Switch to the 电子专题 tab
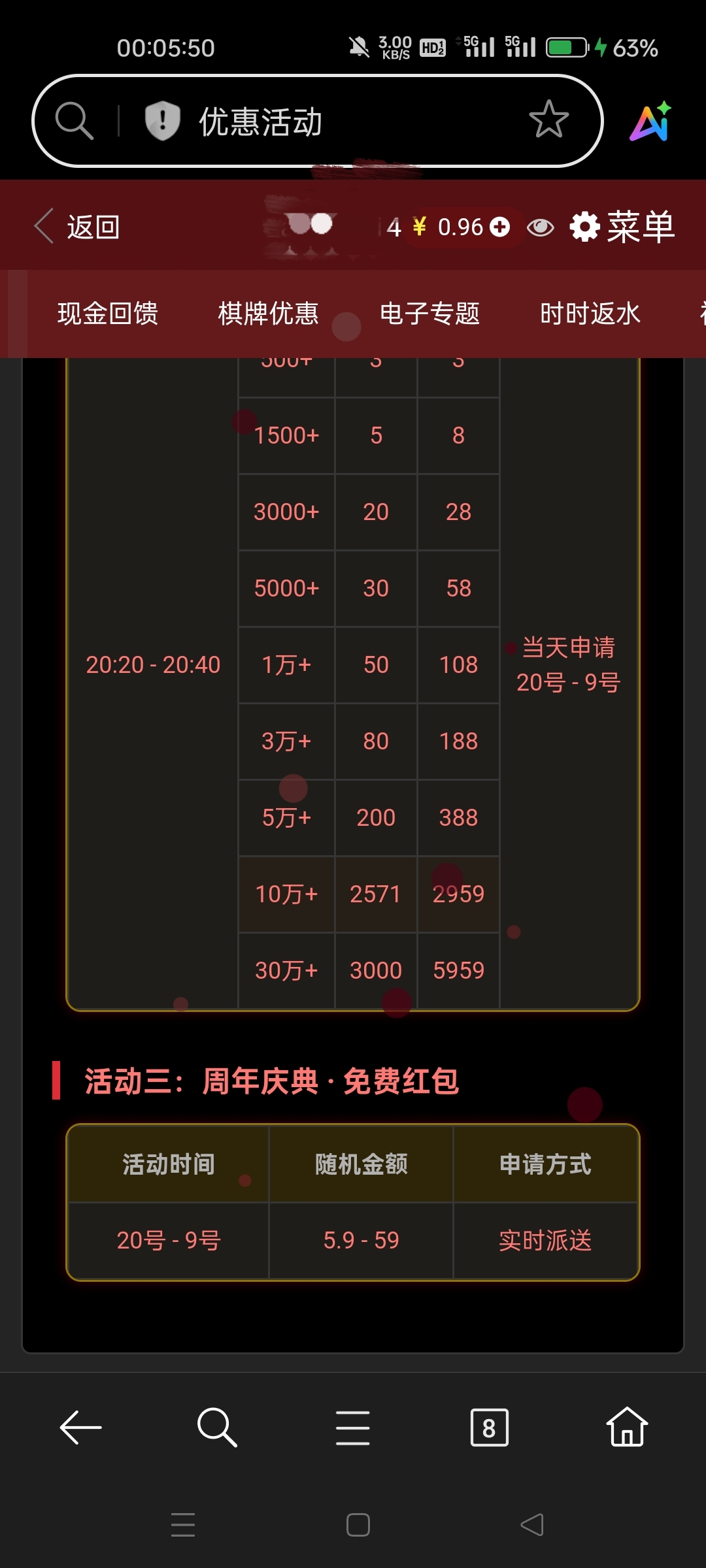The width and height of the screenshot is (706, 1568). [429, 314]
